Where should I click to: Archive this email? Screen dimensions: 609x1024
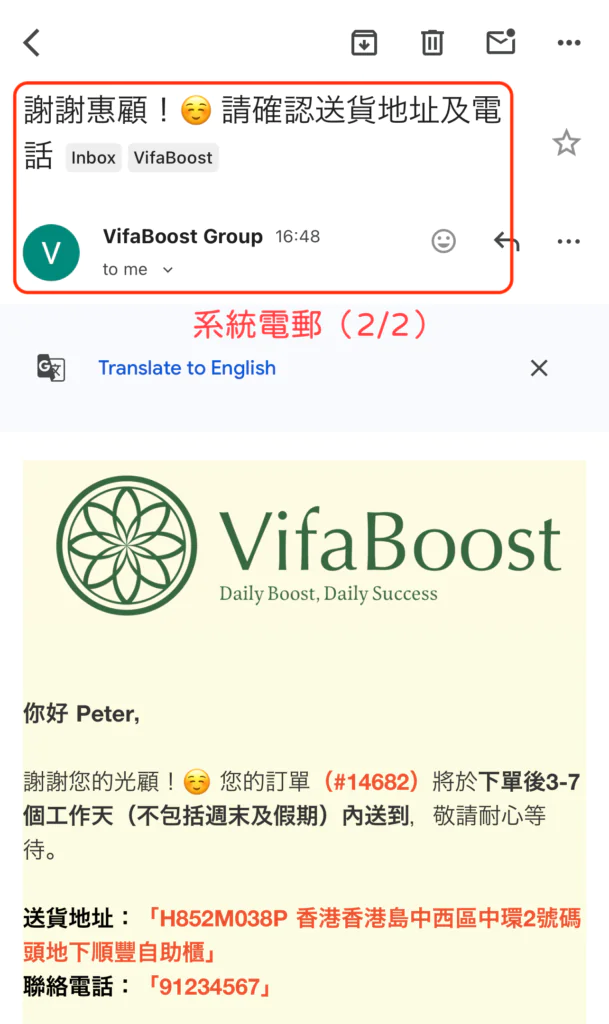pos(364,42)
